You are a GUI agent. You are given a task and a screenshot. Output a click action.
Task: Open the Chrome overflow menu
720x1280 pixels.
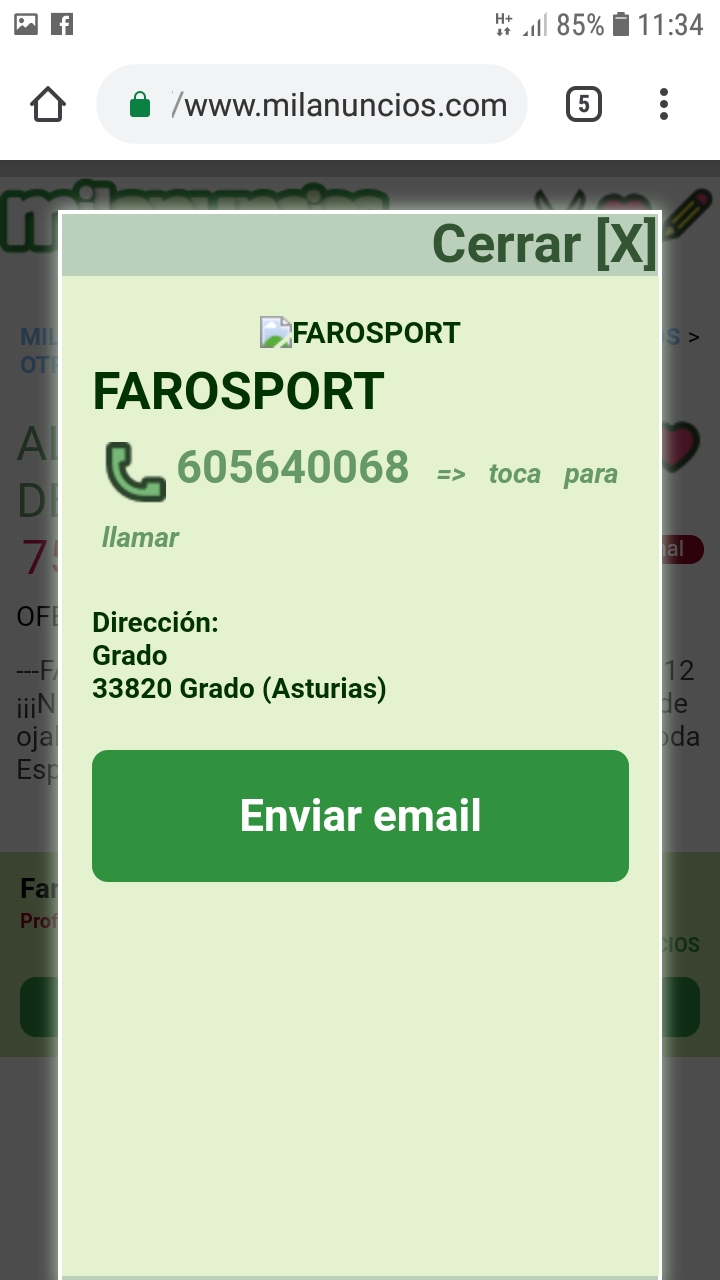[x=664, y=105]
